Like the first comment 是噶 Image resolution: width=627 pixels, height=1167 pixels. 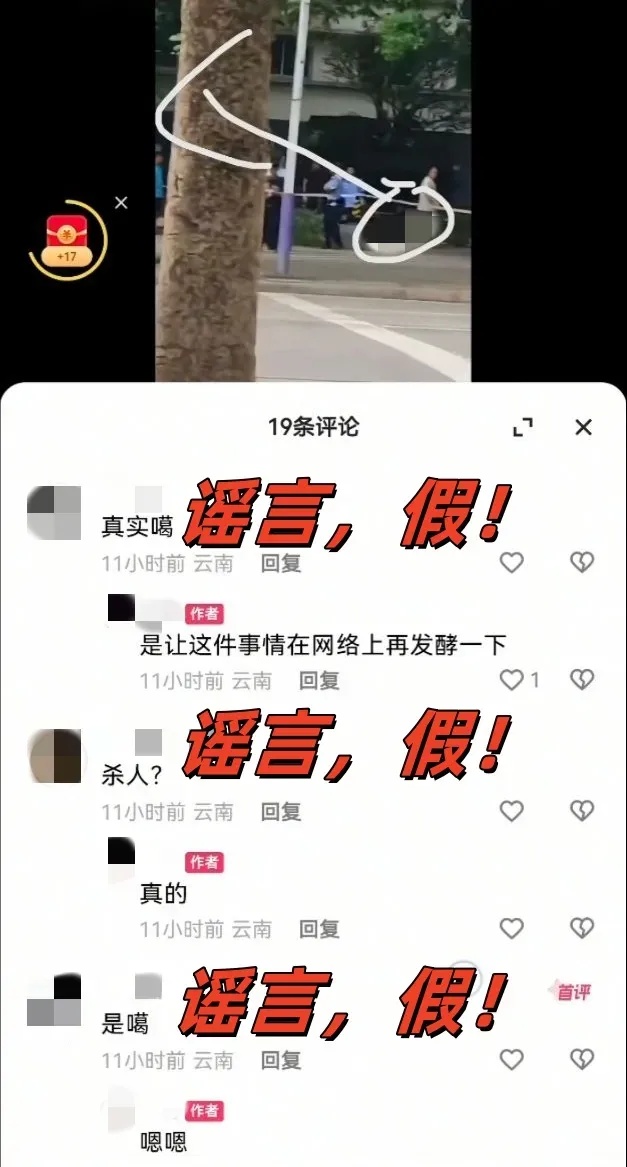click(512, 1059)
